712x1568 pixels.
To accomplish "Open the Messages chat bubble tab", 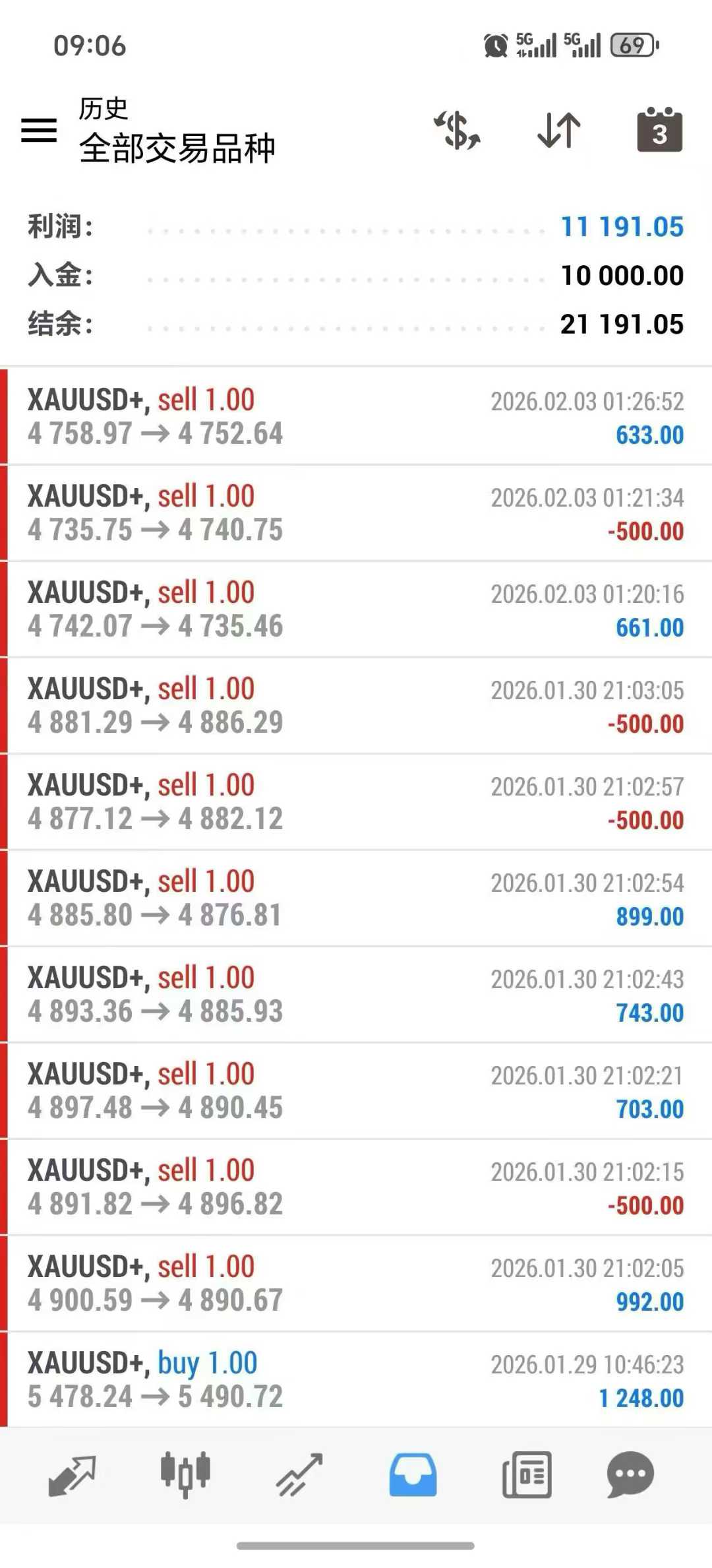I will [x=630, y=1476].
